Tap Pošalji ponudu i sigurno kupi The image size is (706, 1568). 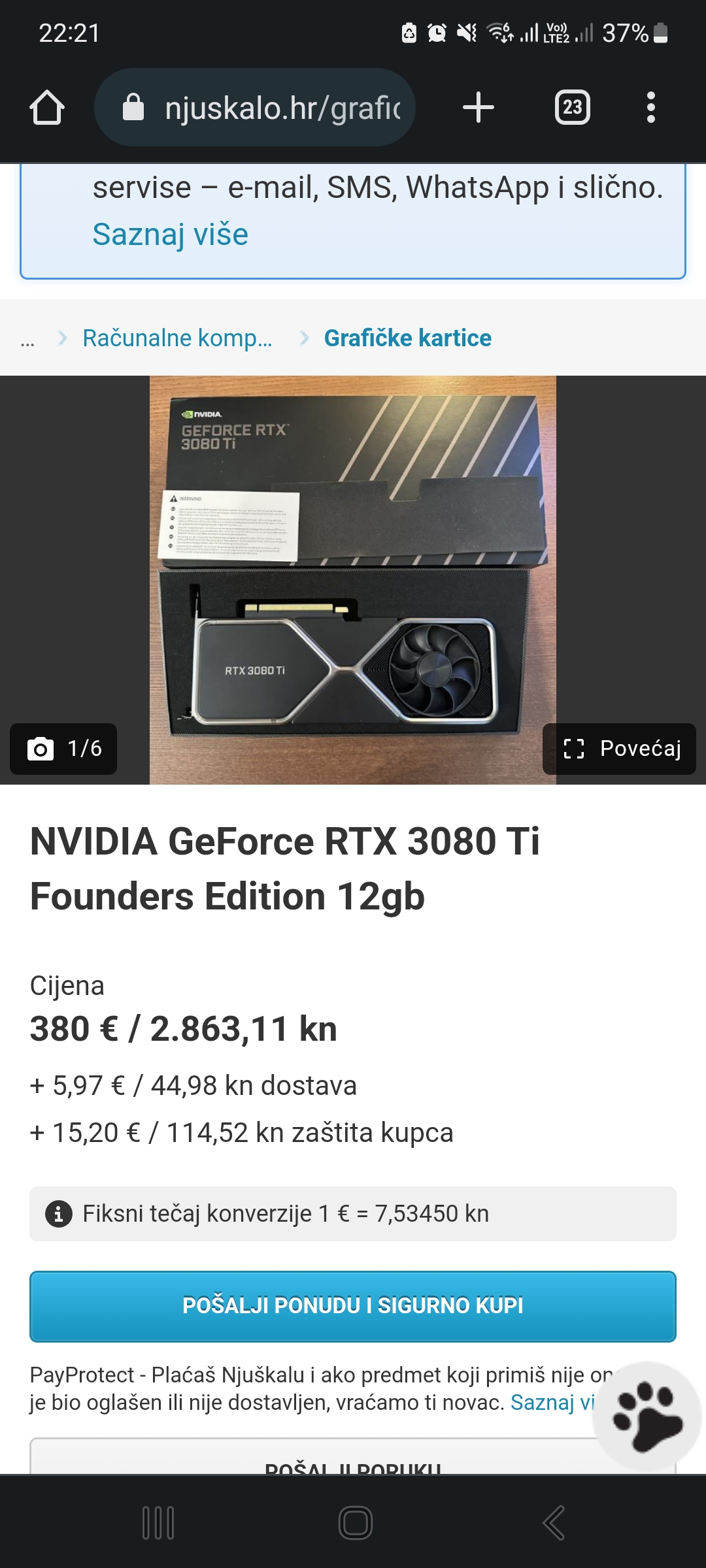(353, 1306)
